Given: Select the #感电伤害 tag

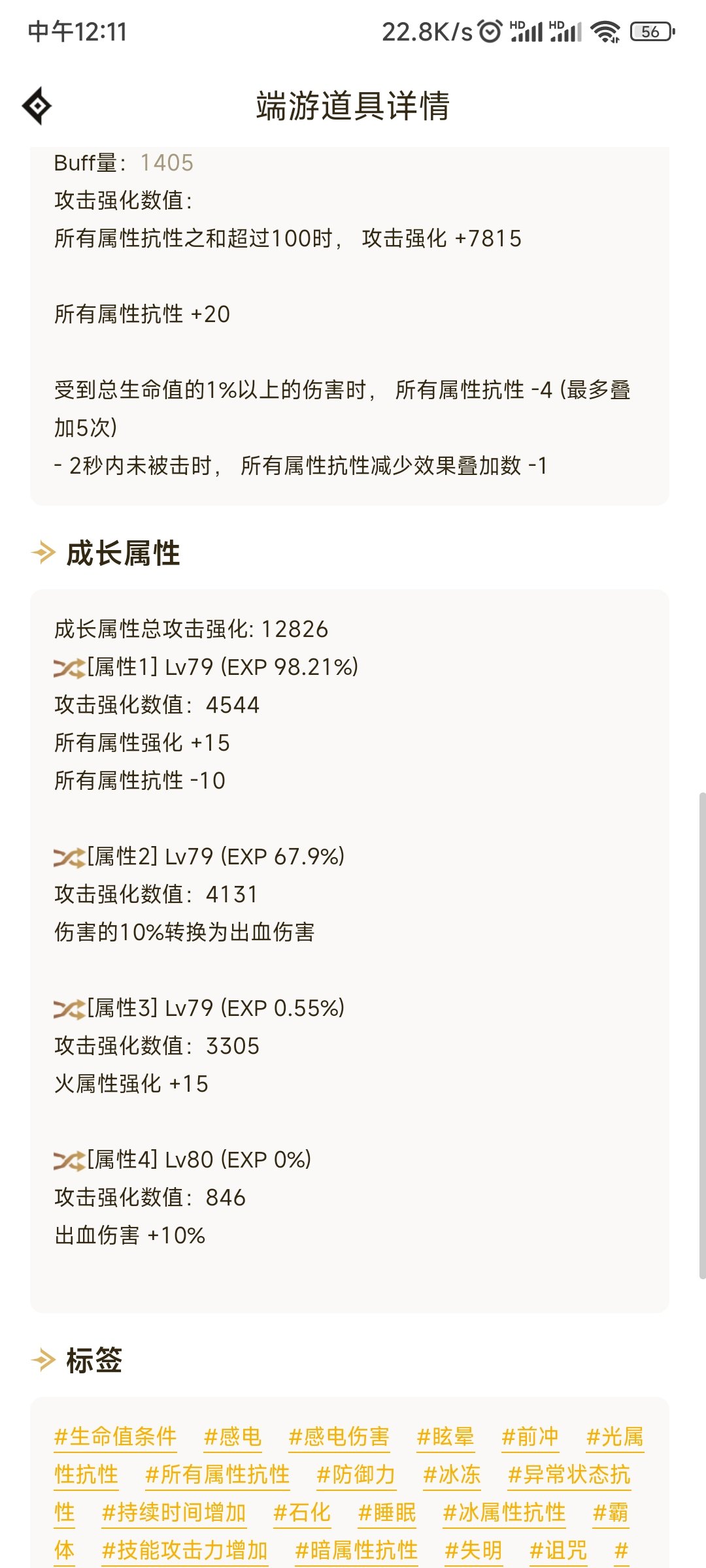Looking at the screenshot, I should (x=339, y=1437).
